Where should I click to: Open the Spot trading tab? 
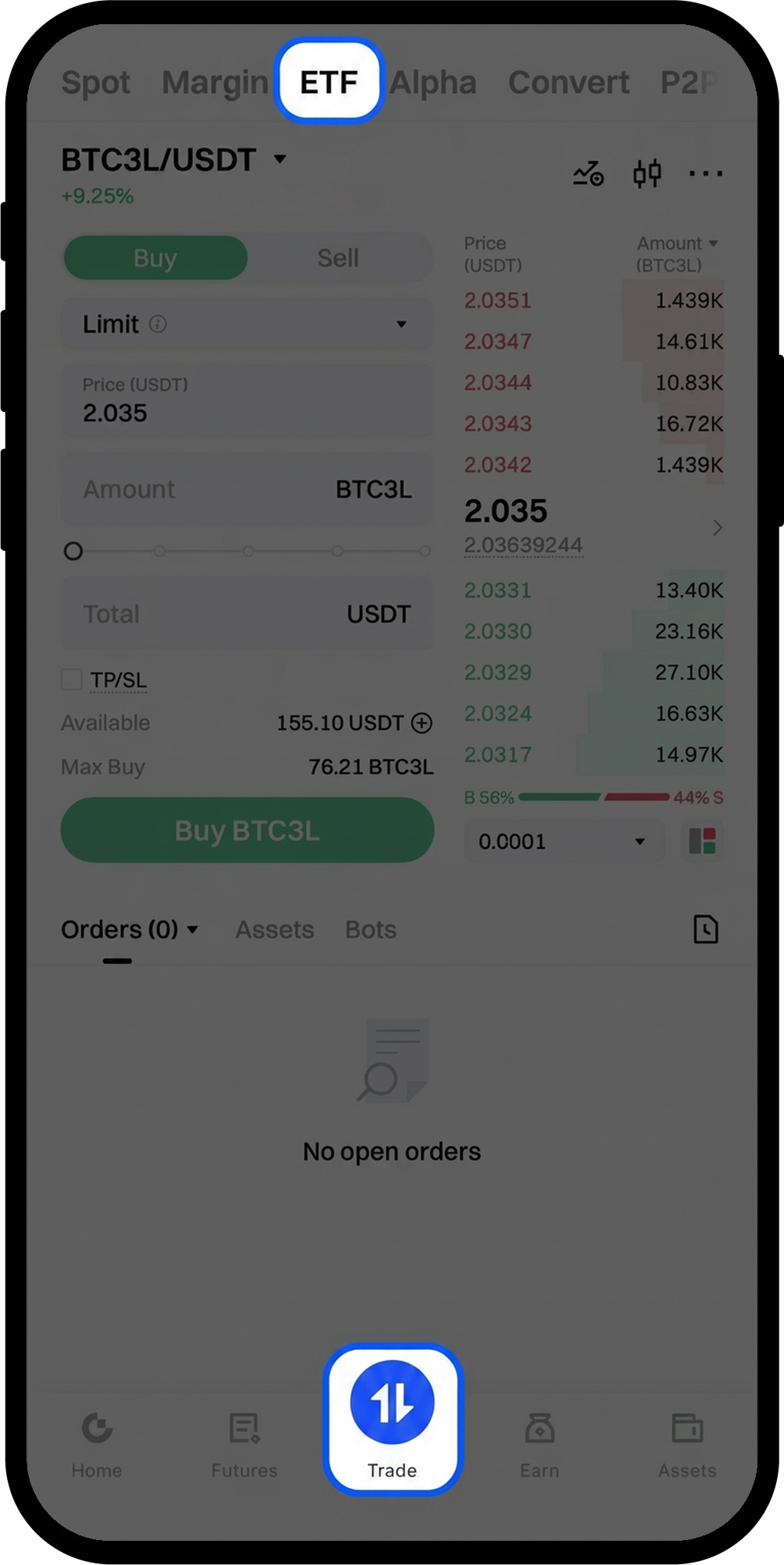click(x=96, y=83)
